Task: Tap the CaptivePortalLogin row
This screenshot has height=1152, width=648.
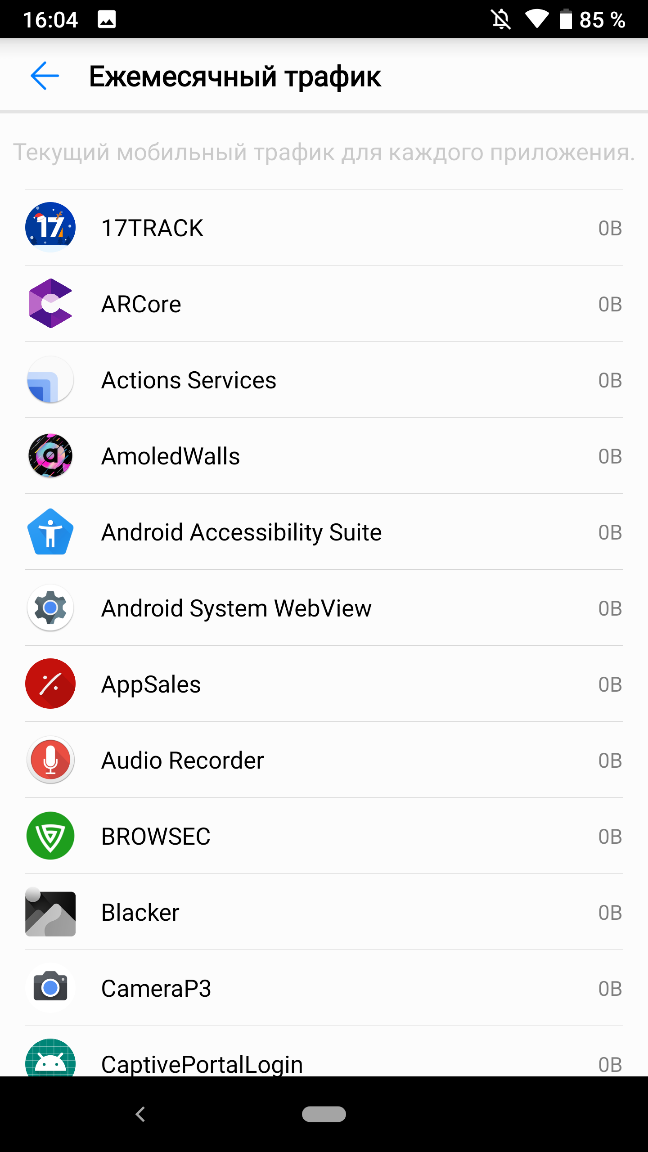Action: pos(324,1052)
